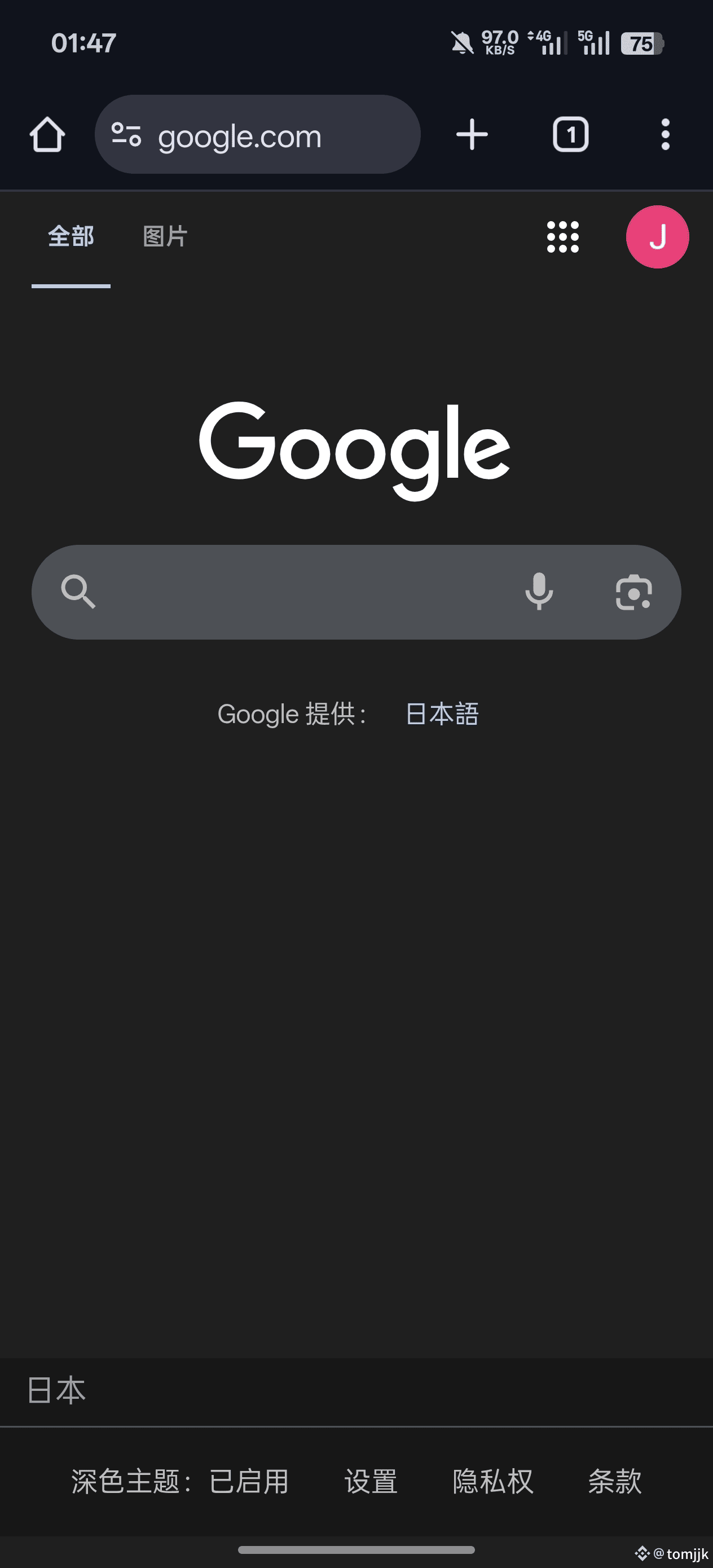
Task: Start voice search with microphone
Action: [539, 592]
